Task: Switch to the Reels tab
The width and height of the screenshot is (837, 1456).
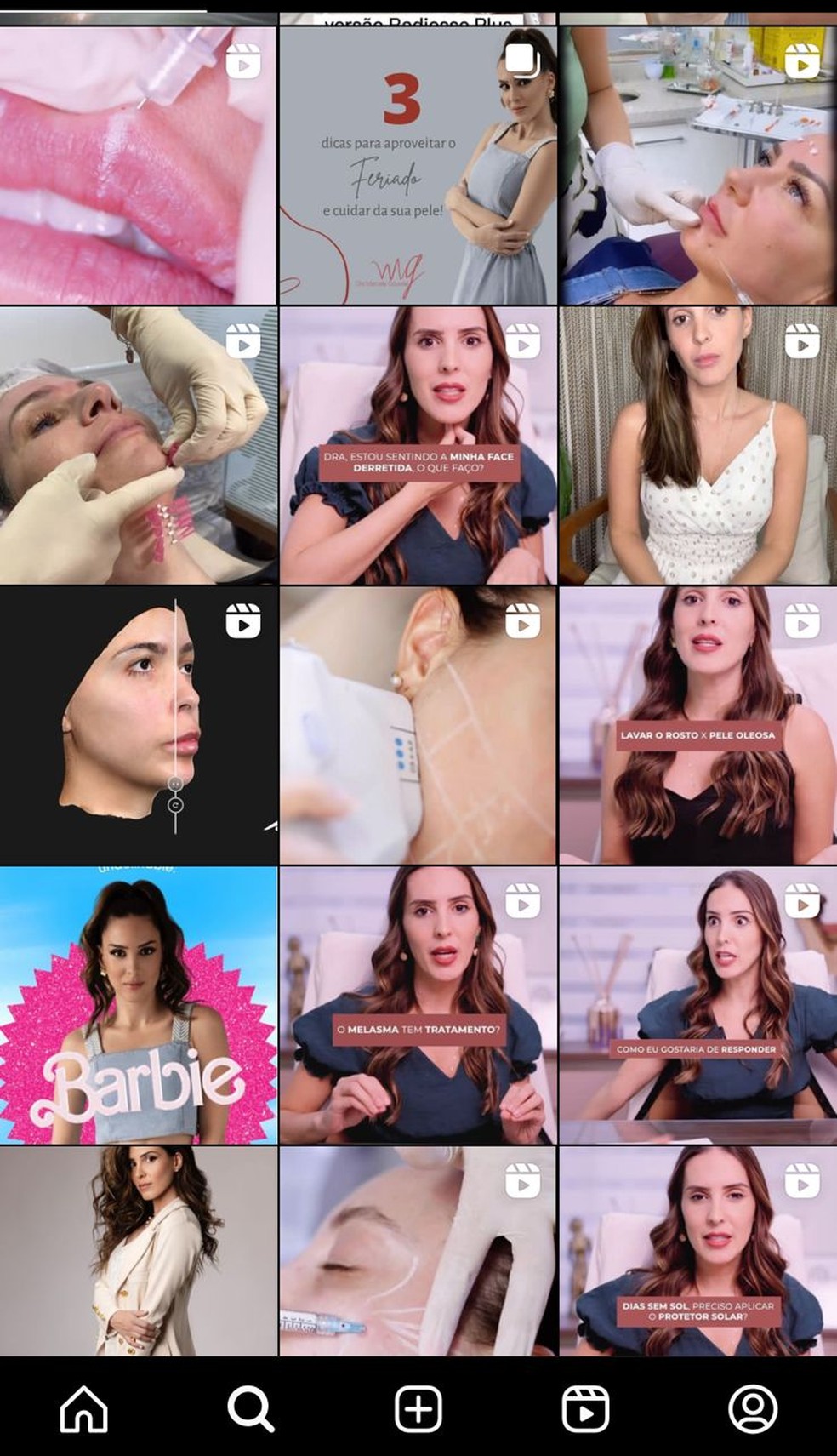Action: [x=586, y=1408]
